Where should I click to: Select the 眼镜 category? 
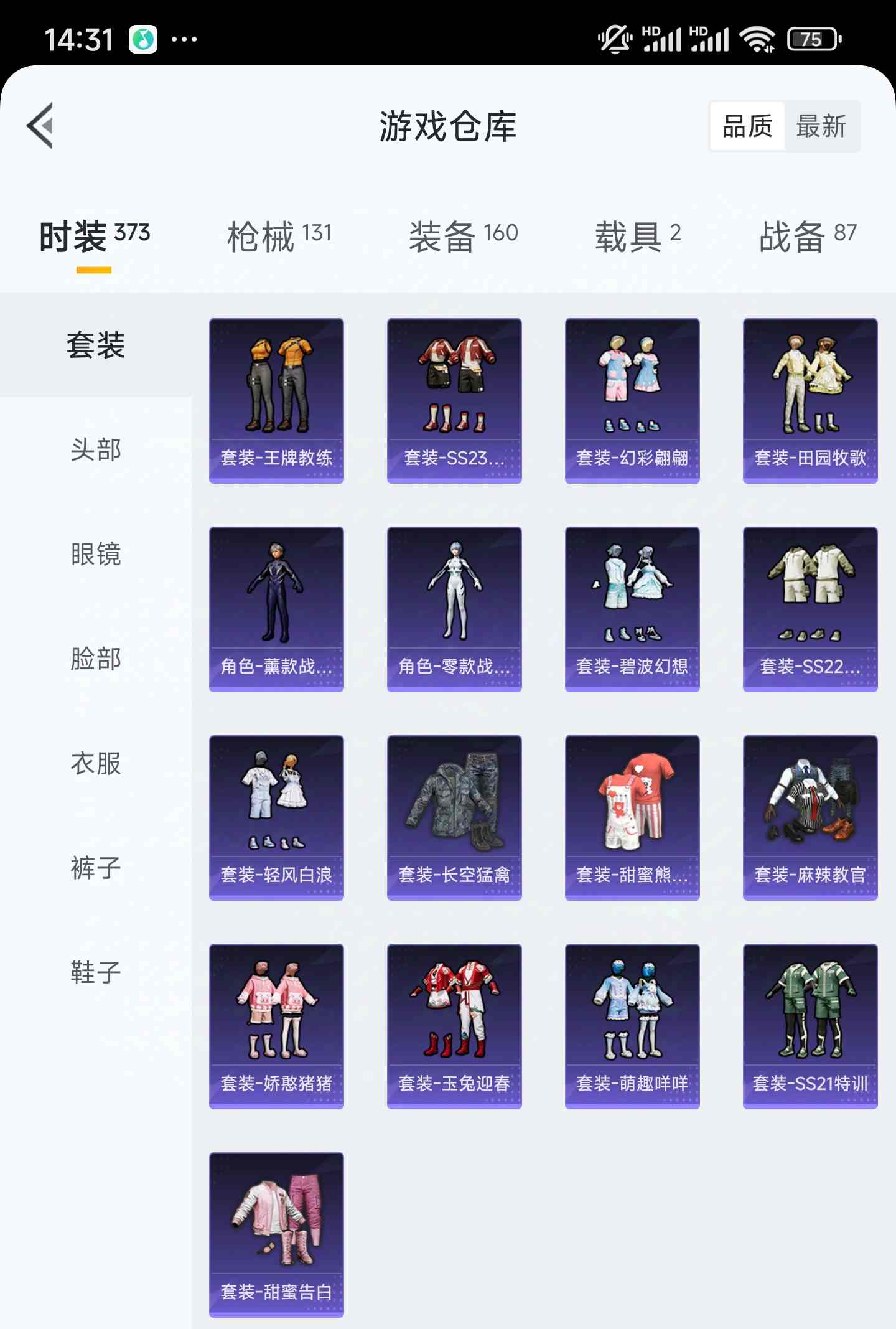tap(96, 554)
